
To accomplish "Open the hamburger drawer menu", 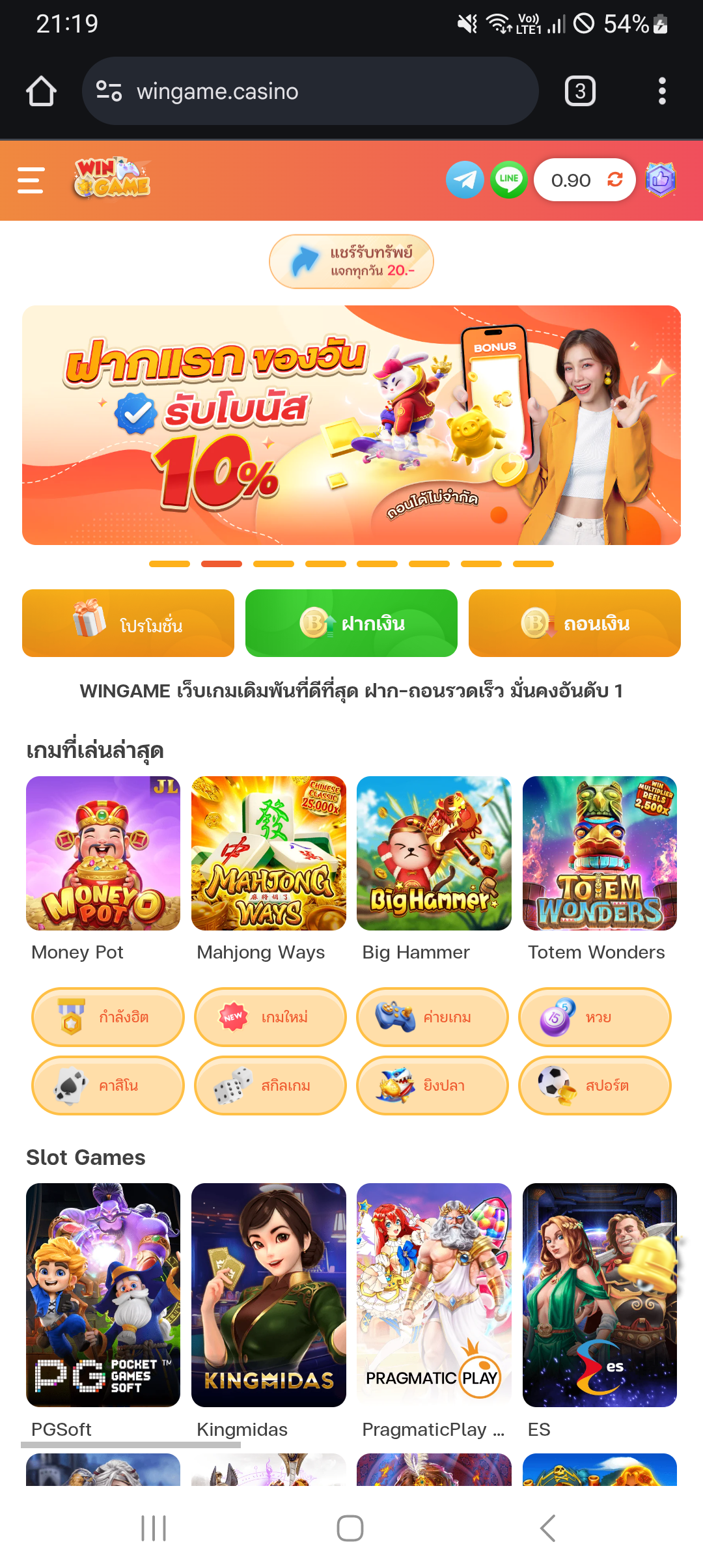I will coord(30,180).
